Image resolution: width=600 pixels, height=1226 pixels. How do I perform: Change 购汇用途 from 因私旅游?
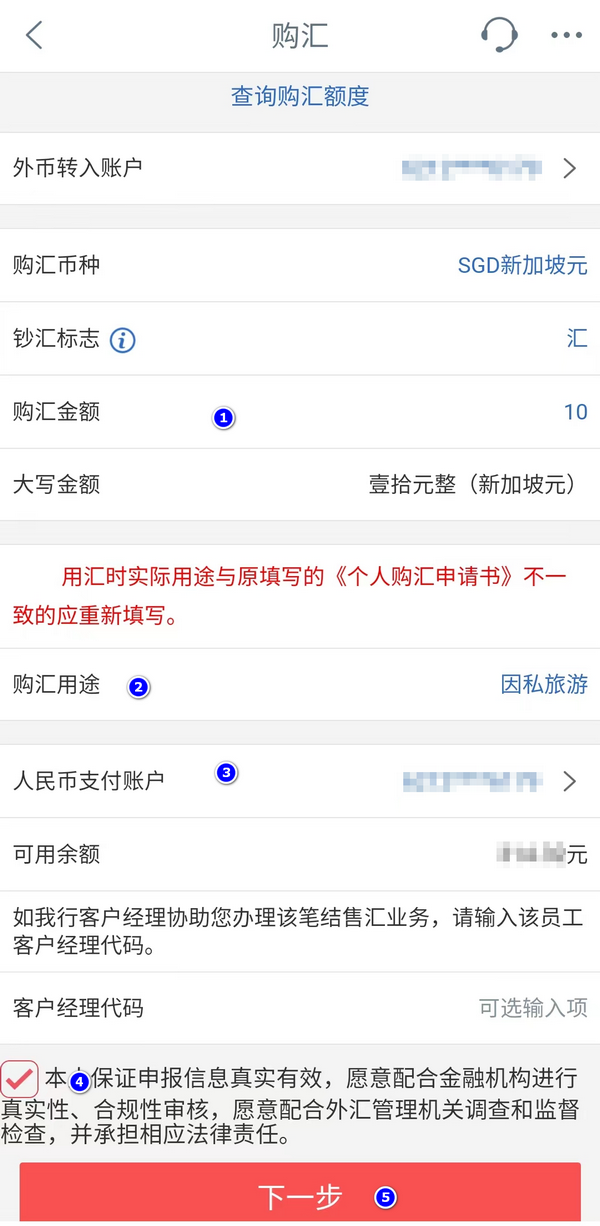pos(543,685)
